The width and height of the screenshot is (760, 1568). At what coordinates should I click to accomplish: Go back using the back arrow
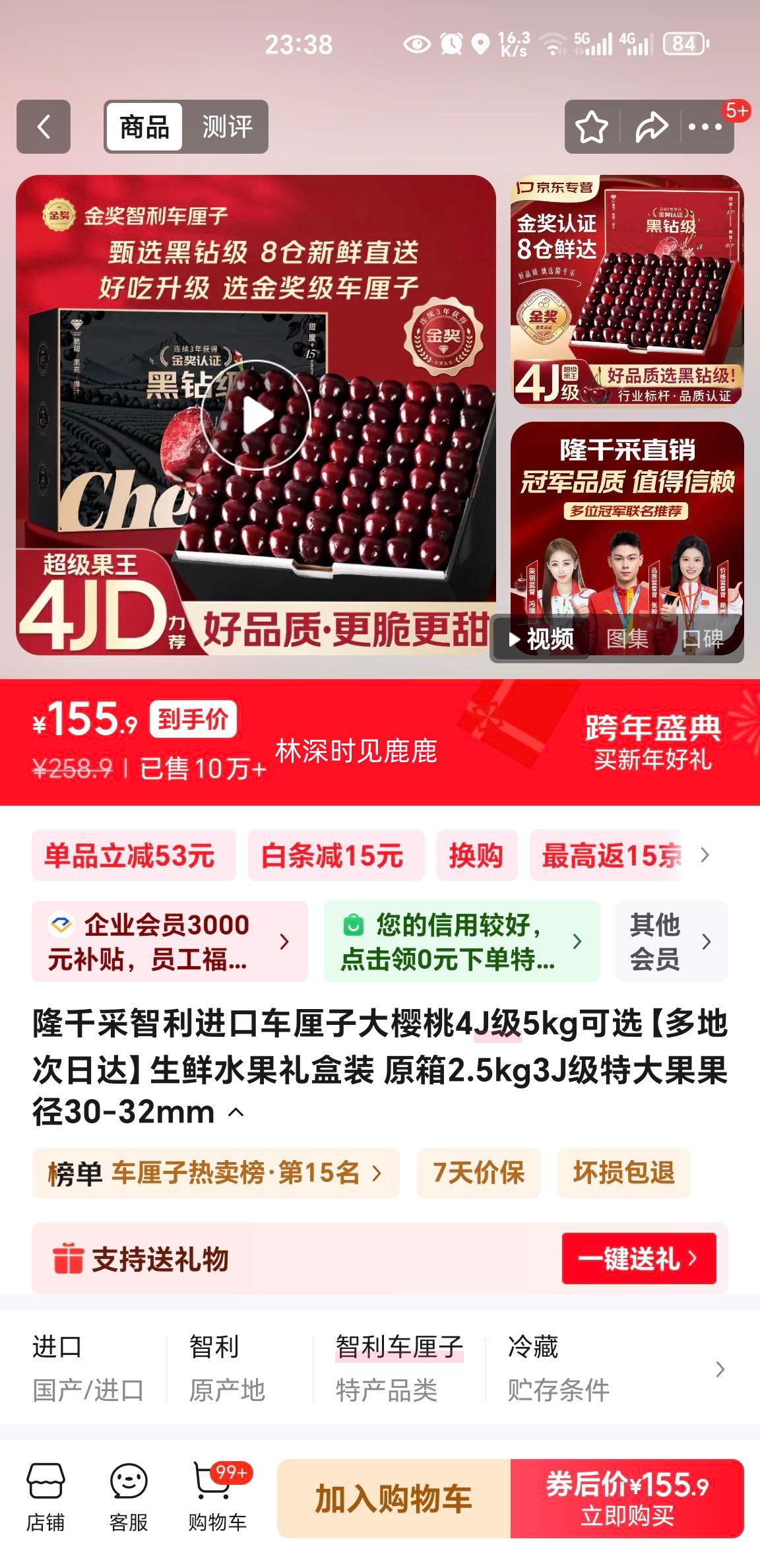tap(45, 127)
